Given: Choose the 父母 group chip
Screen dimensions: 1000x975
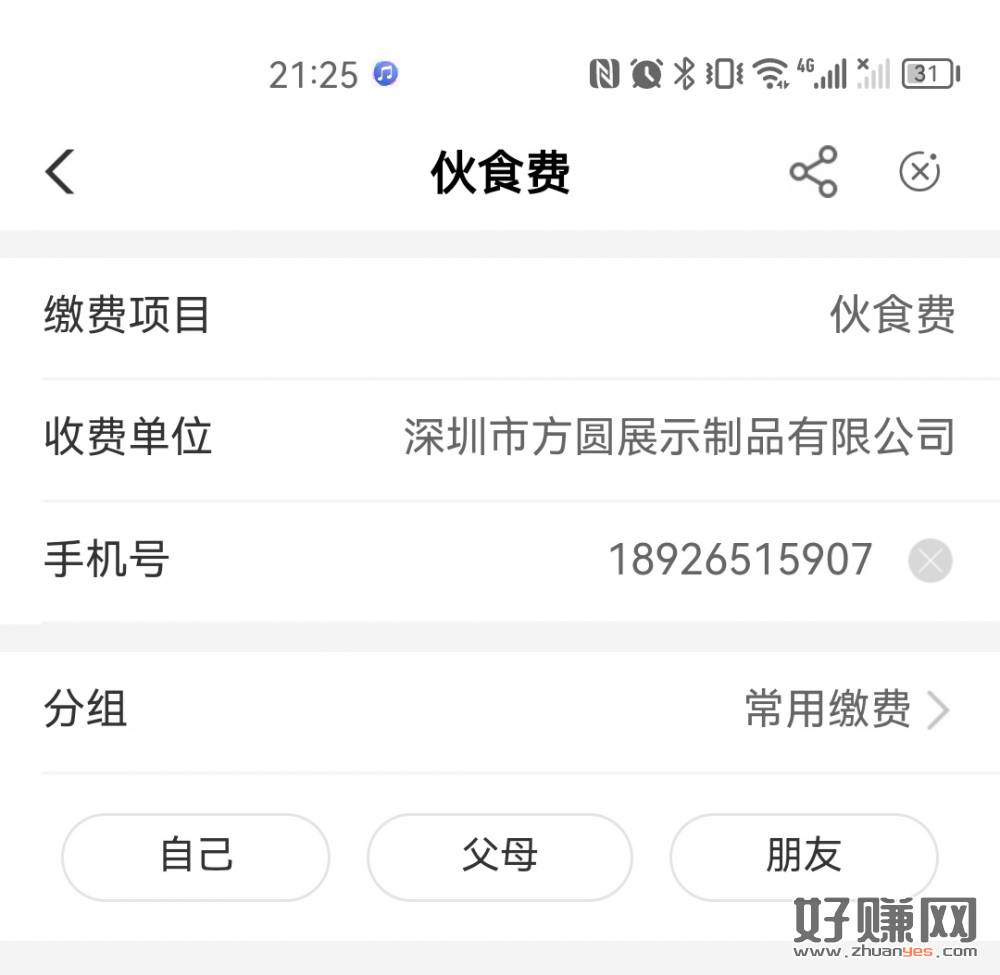Looking at the screenshot, I should tap(500, 856).
